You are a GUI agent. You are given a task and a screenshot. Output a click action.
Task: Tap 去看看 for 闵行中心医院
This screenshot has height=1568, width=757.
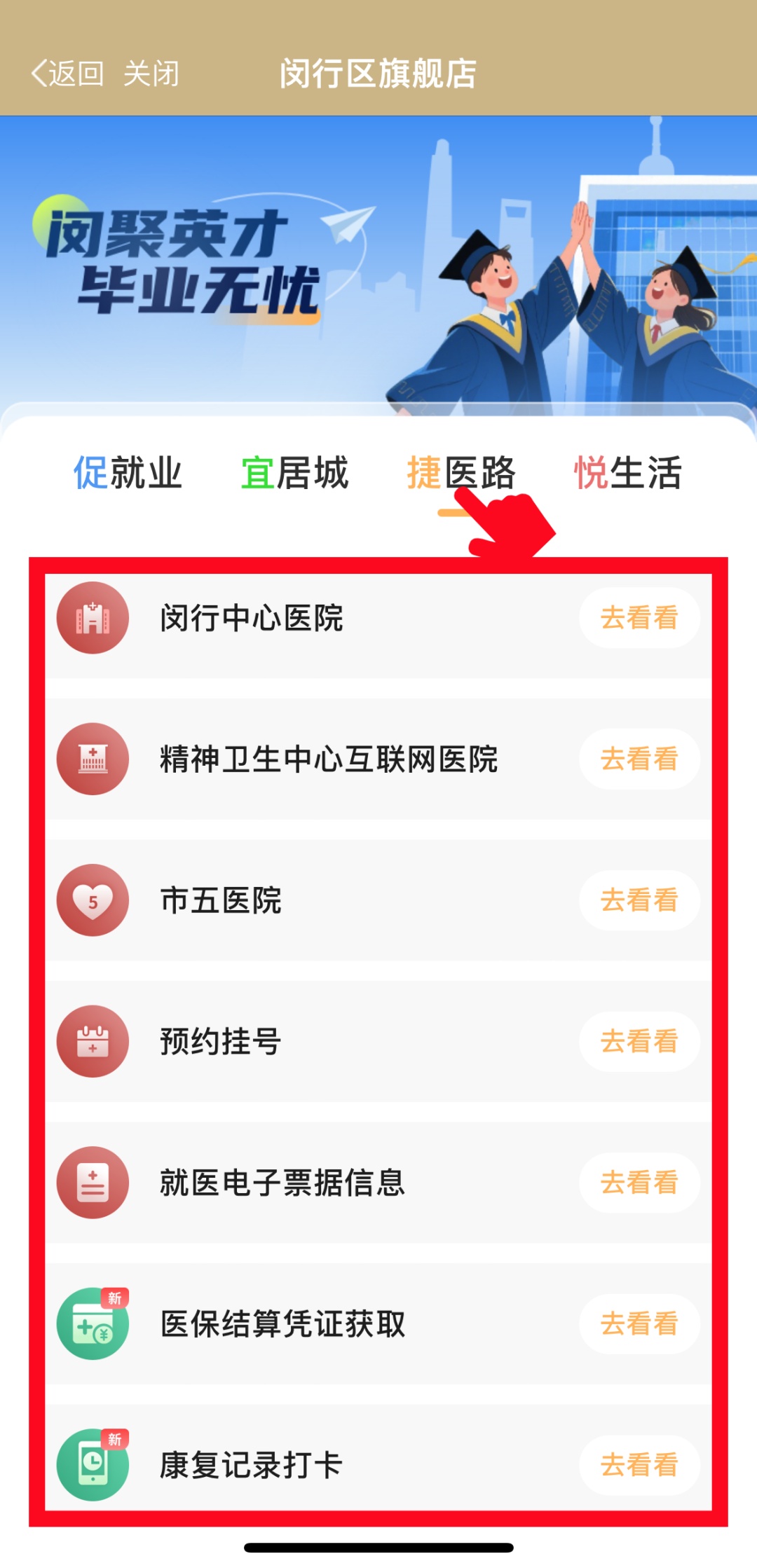click(639, 618)
